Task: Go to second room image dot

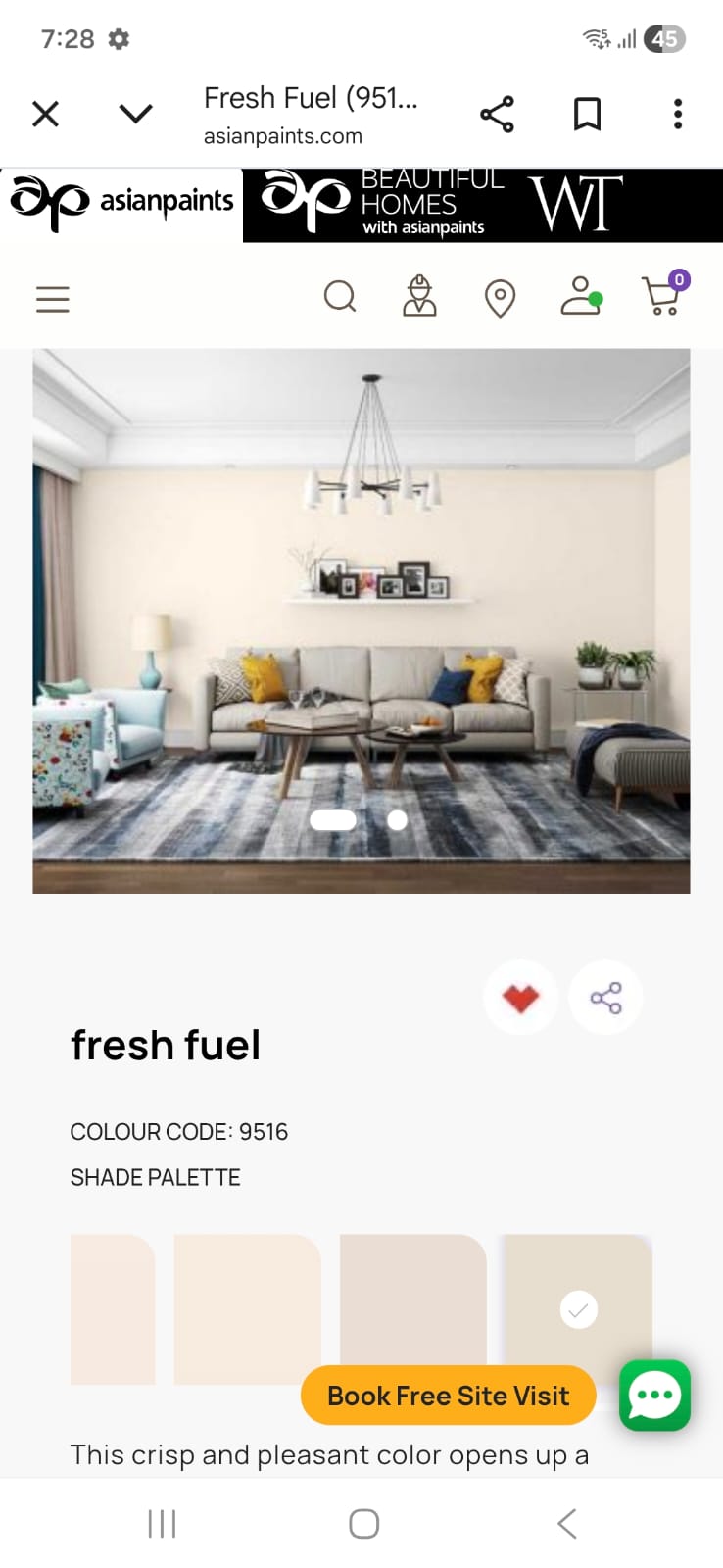Action: click(x=397, y=820)
